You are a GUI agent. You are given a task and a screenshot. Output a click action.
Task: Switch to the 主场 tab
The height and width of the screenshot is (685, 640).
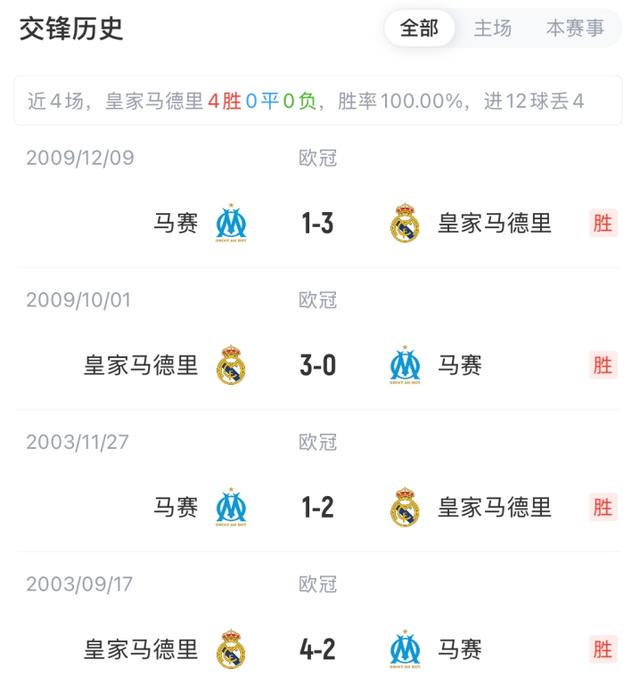click(492, 28)
